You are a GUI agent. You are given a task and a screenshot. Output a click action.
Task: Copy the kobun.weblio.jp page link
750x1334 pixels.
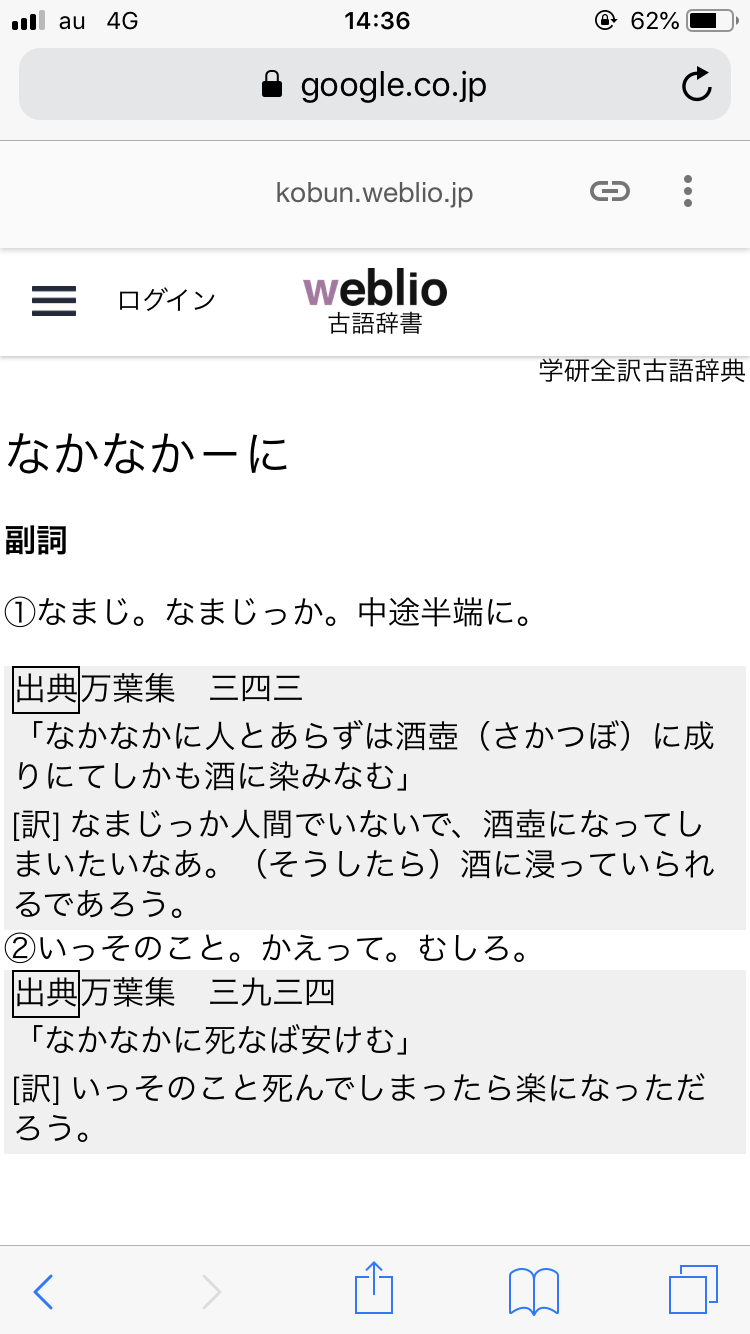610,191
